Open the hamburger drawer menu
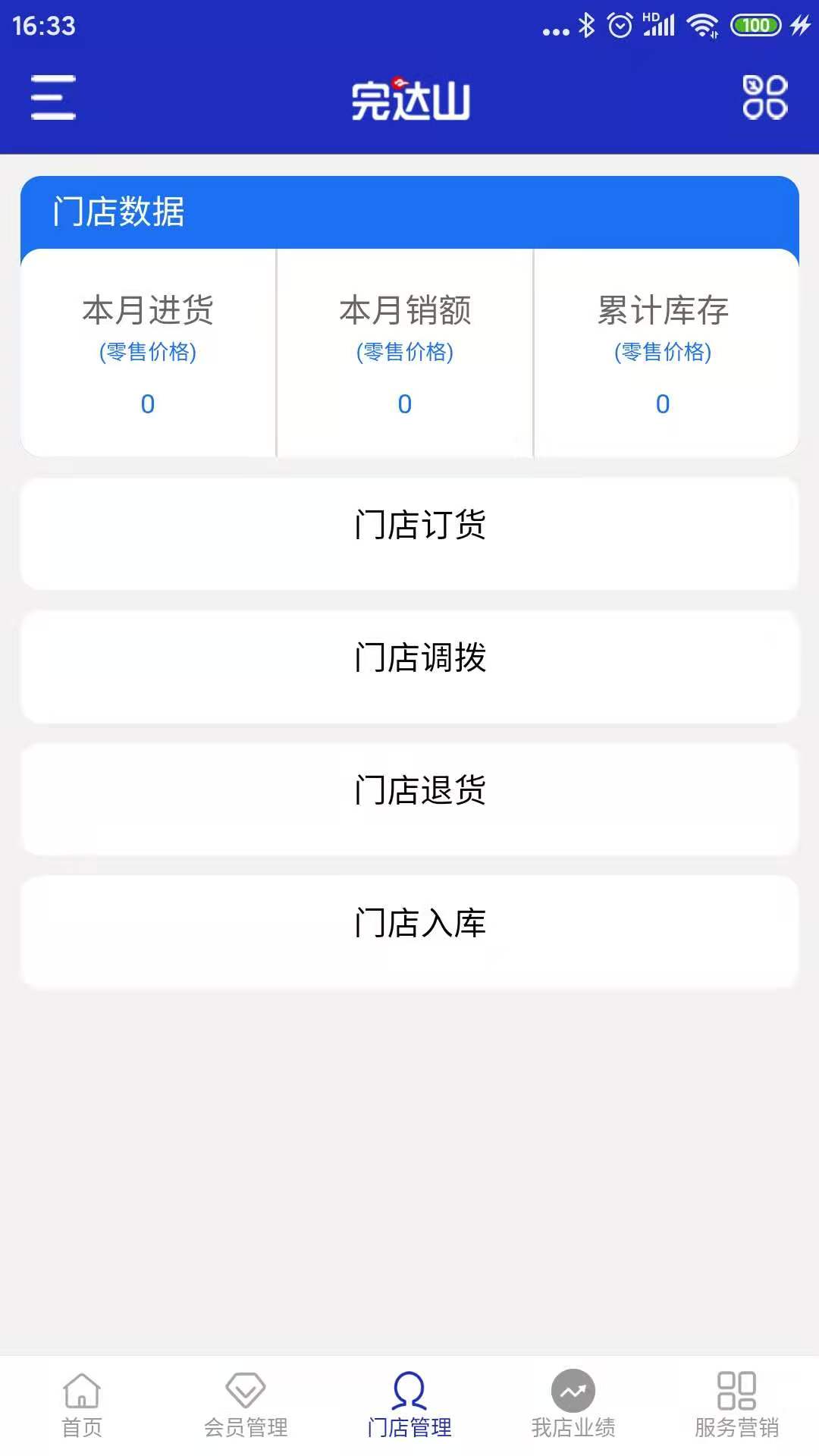819x1456 pixels. pyautogui.click(x=53, y=97)
